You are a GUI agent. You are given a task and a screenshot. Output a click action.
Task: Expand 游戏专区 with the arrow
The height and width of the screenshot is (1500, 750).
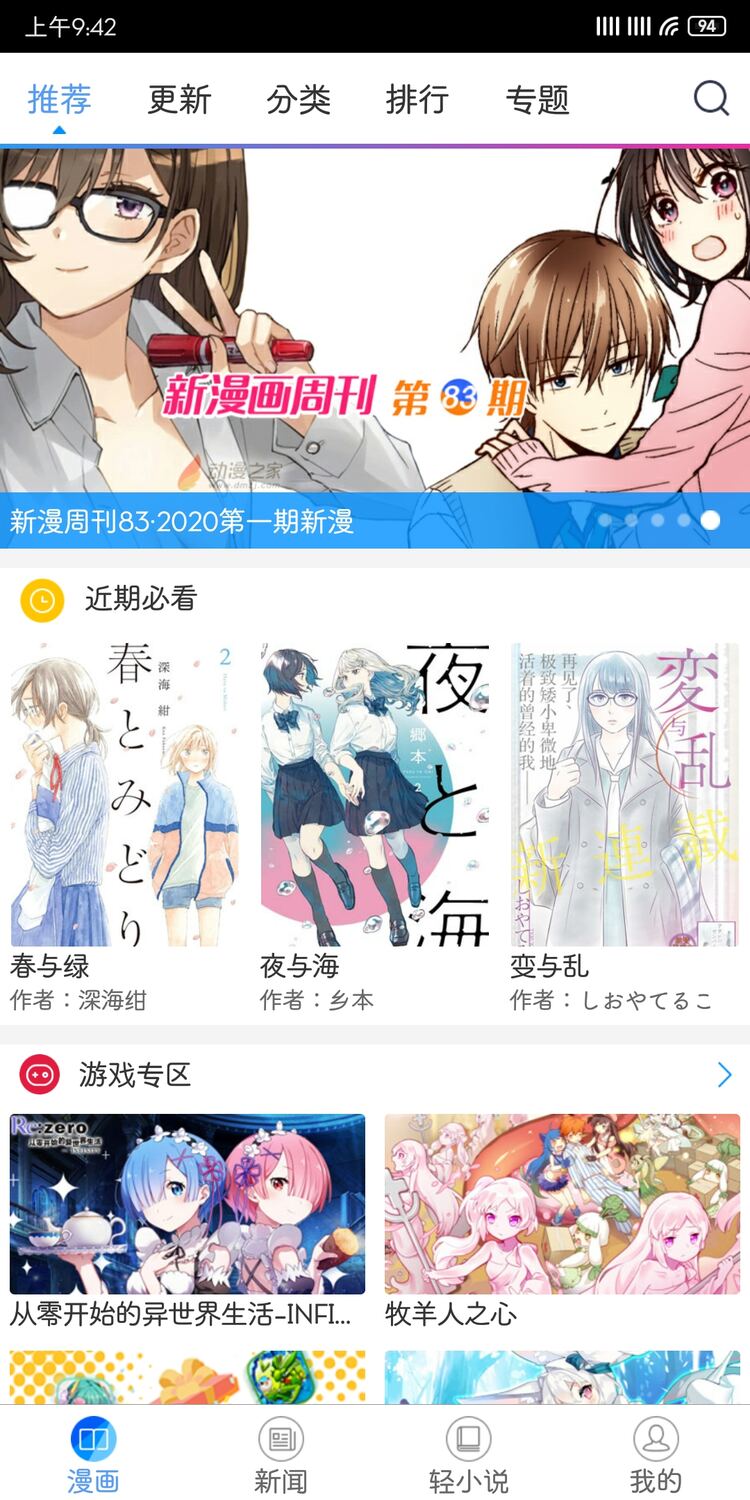(724, 1075)
